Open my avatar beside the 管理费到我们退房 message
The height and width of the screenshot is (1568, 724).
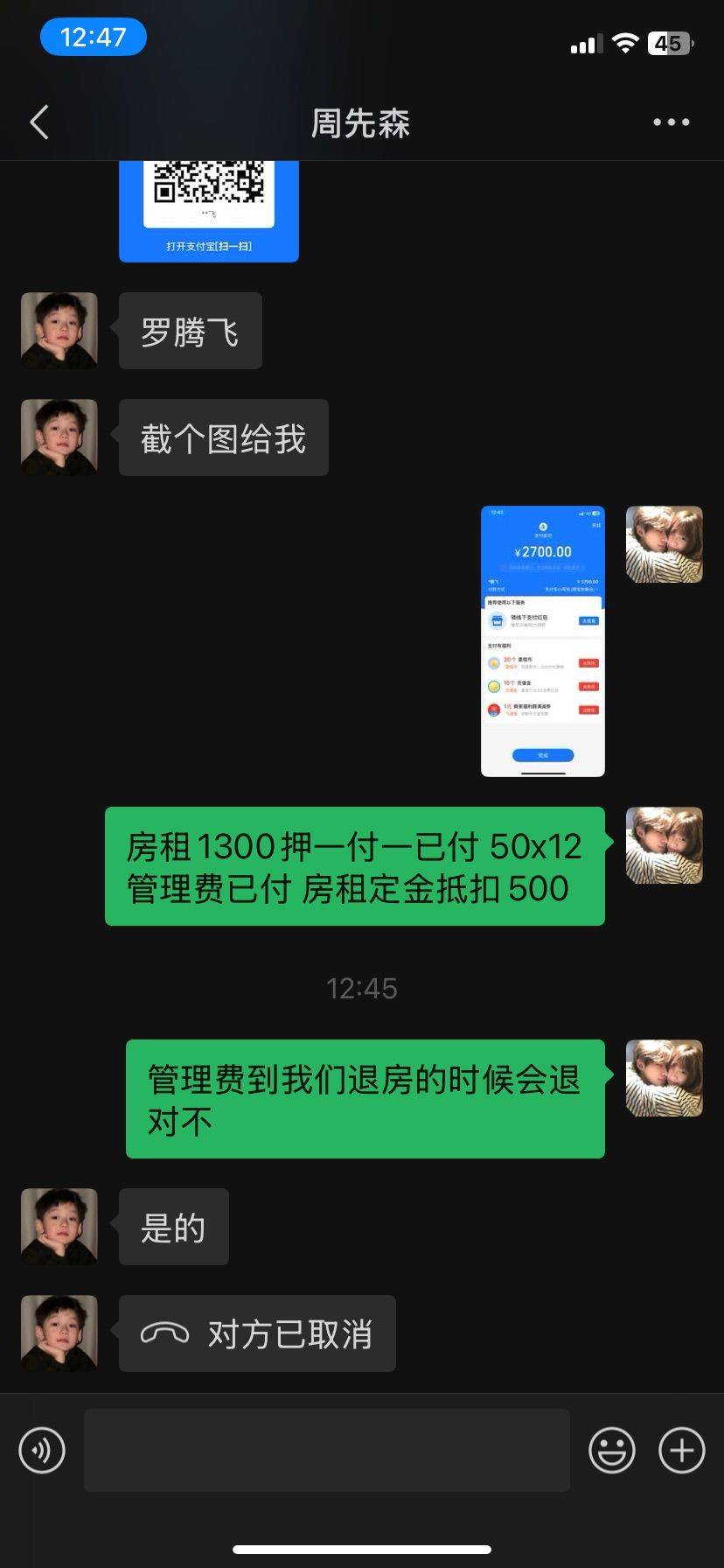pos(665,1078)
